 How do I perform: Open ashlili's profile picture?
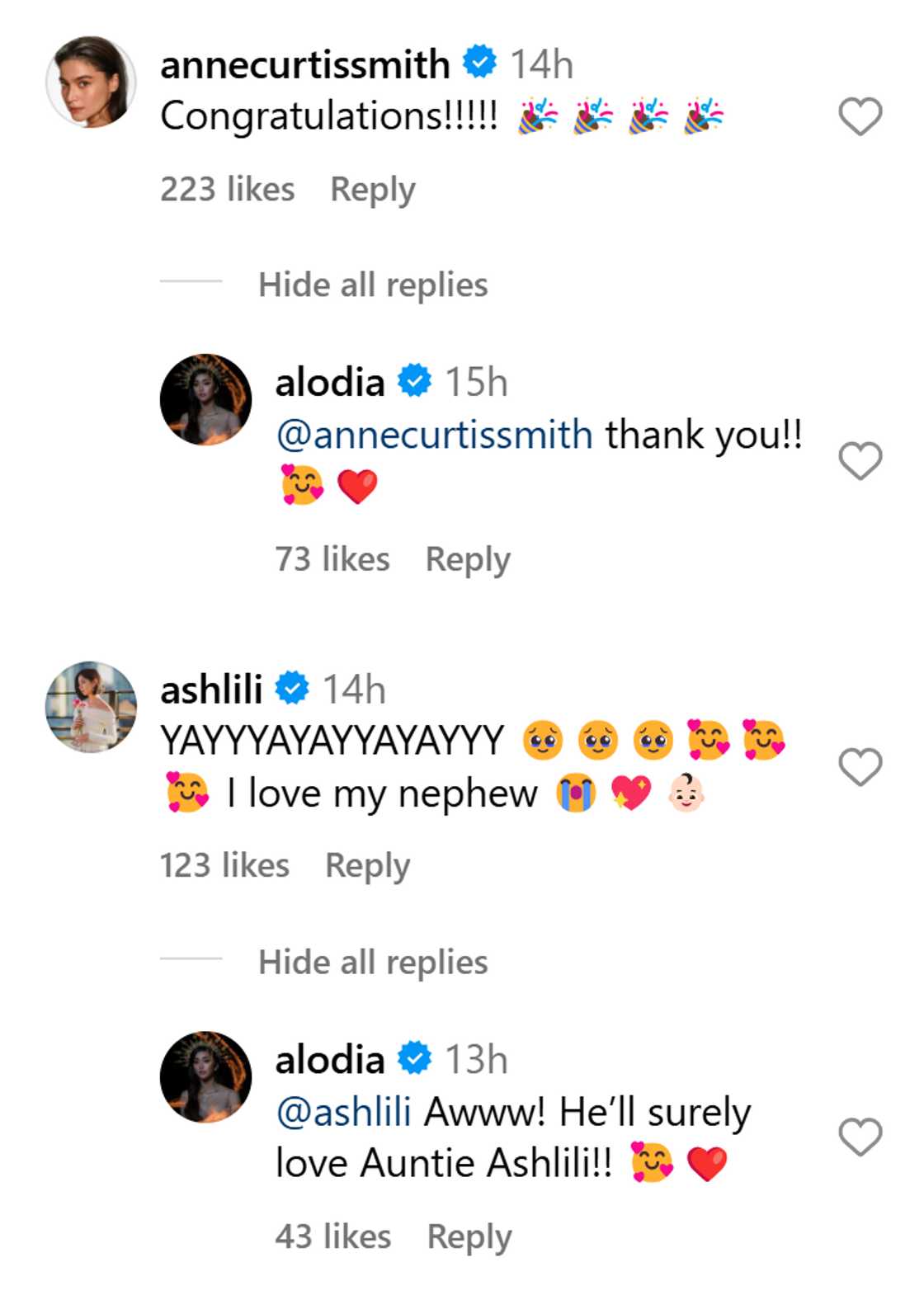pyautogui.click(x=91, y=706)
